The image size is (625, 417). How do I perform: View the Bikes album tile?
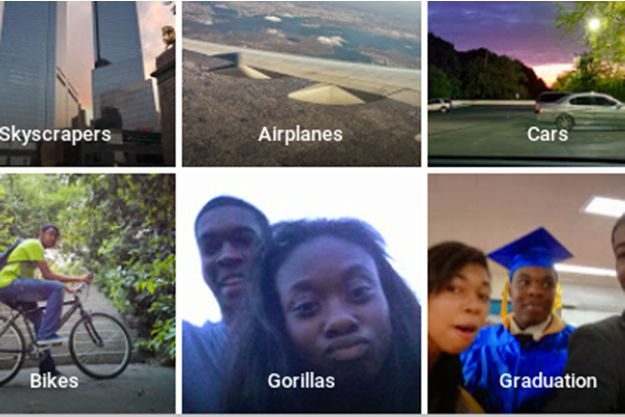85,293
